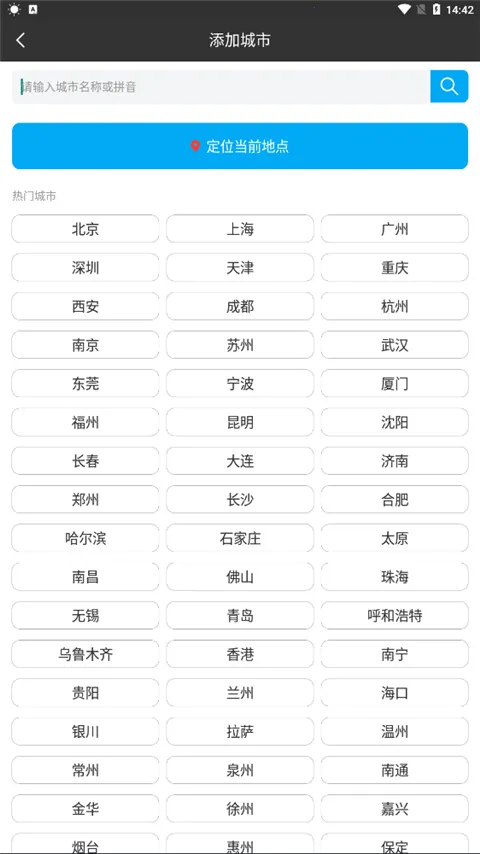Image resolution: width=480 pixels, height=854 pixels.
Task: Pick the city 拉萨
Action: click(x=240, y=731)
